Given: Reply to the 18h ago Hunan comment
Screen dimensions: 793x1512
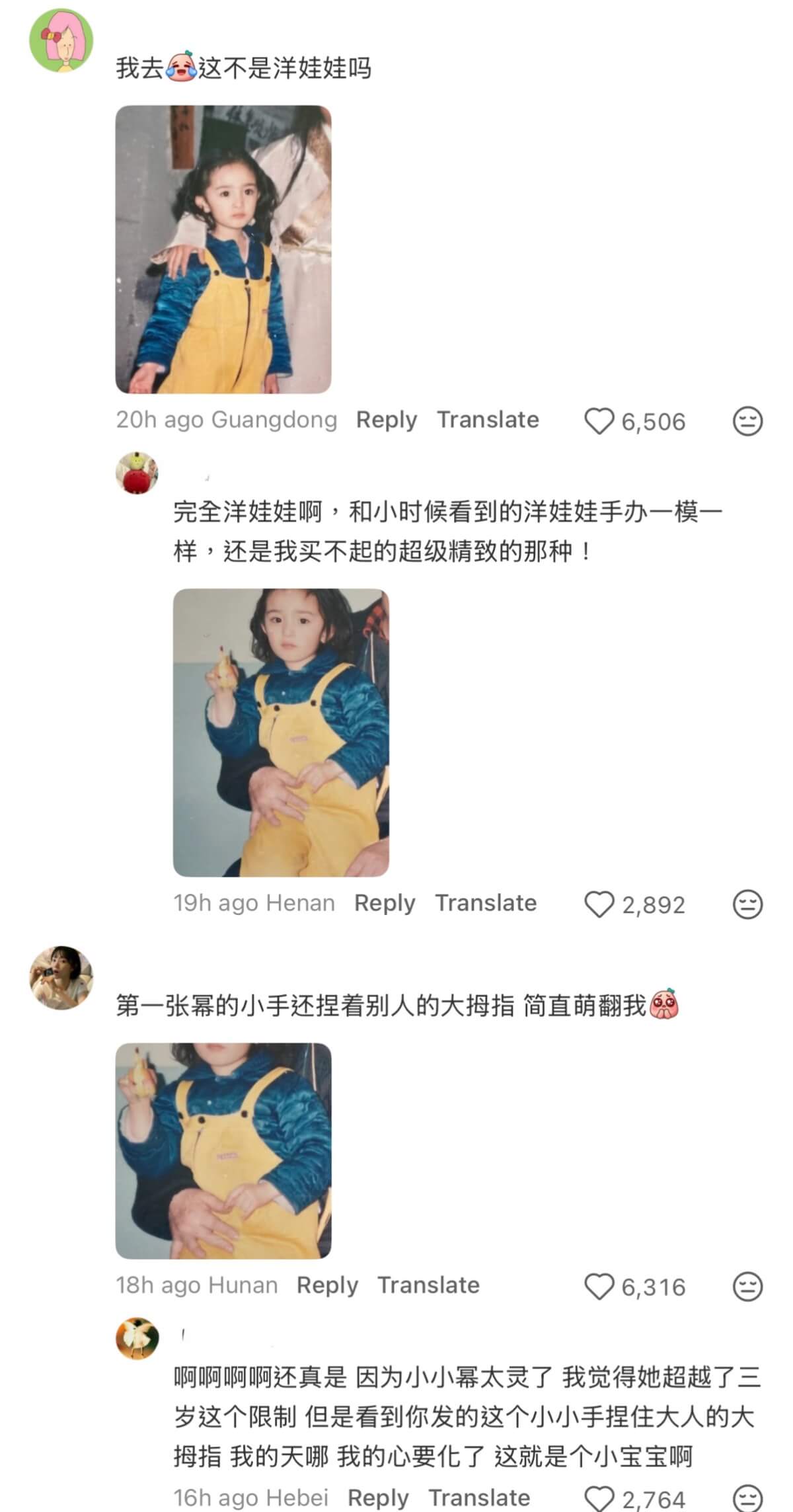Looking at the screenshot, I should 327,1285.
